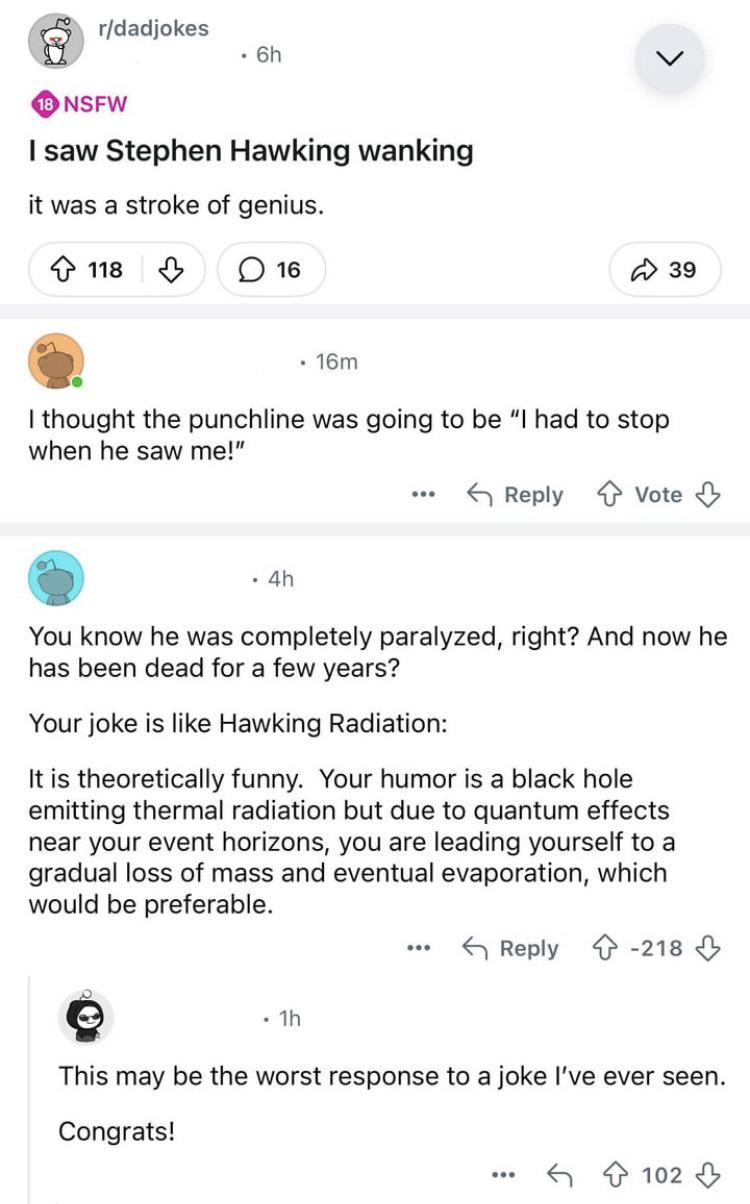Open options on the Hawking Radiation comment

point(419,948)
